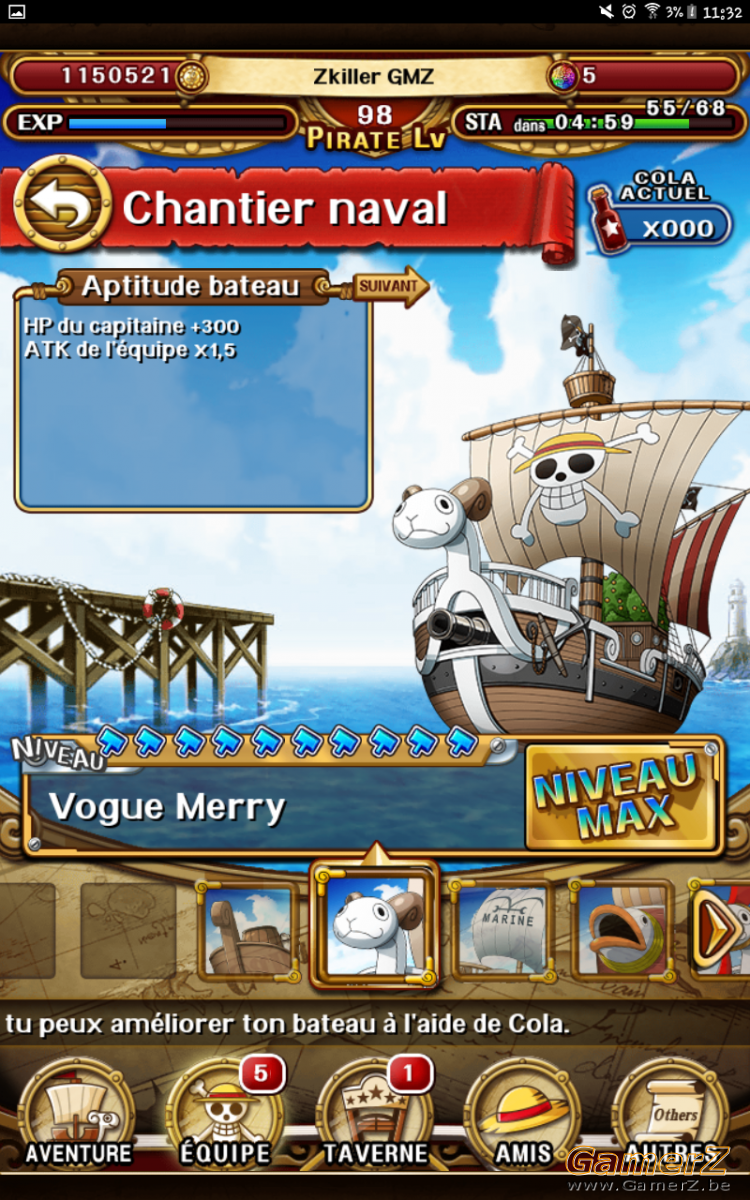Open the Taverne tab

pyautogui.click(x=375, y=1115)
